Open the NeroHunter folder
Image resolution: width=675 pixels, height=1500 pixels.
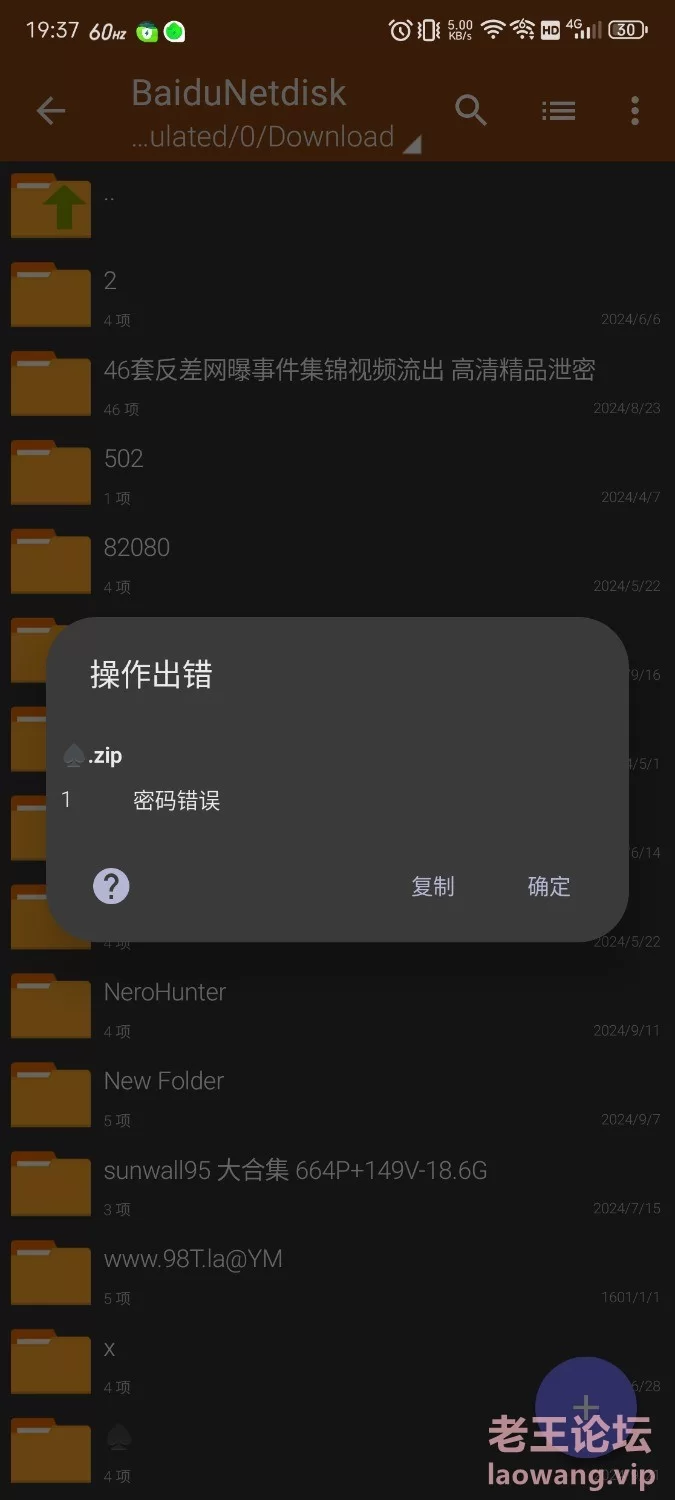(337, 1006)
